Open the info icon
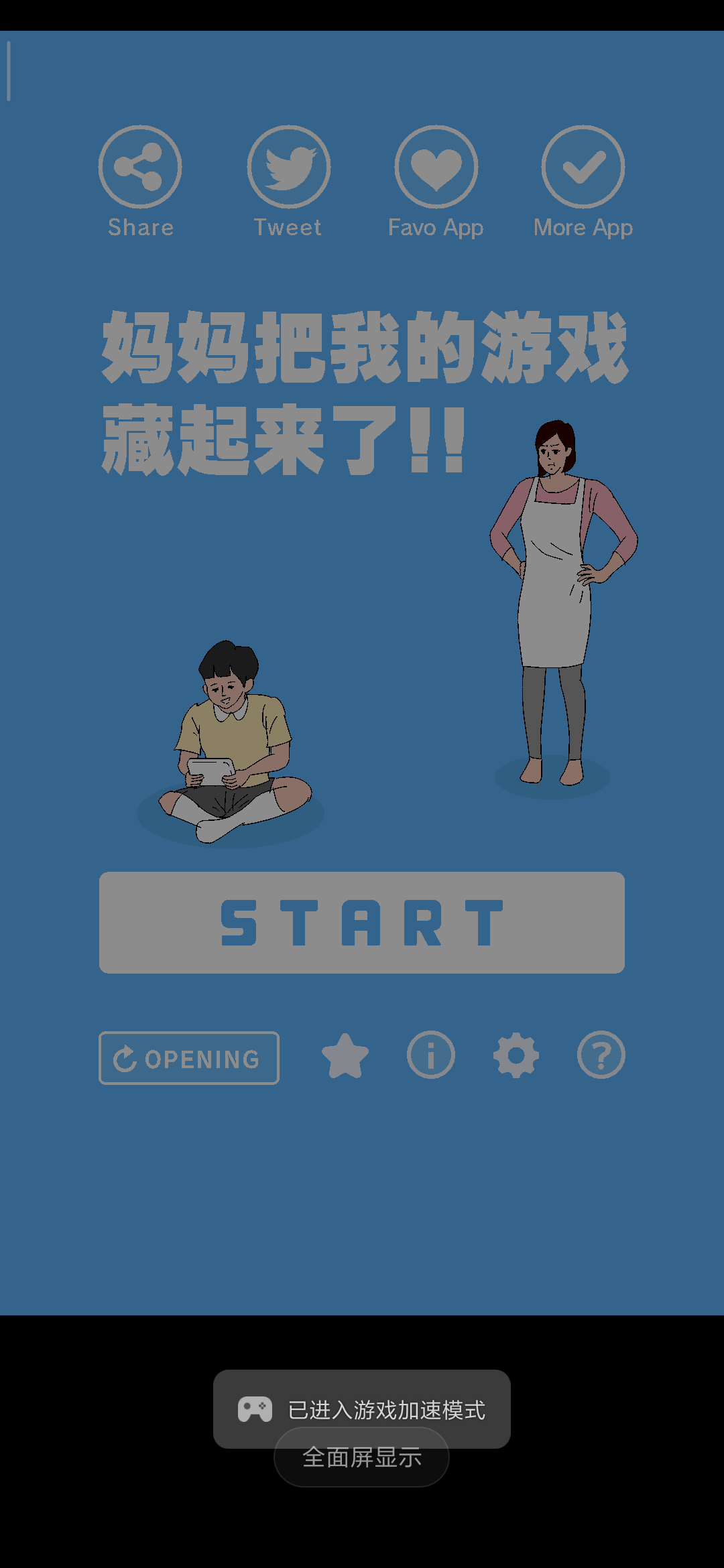Image resolution: width=724 pixels, height=1568 pixels. tap(431, 1055)
